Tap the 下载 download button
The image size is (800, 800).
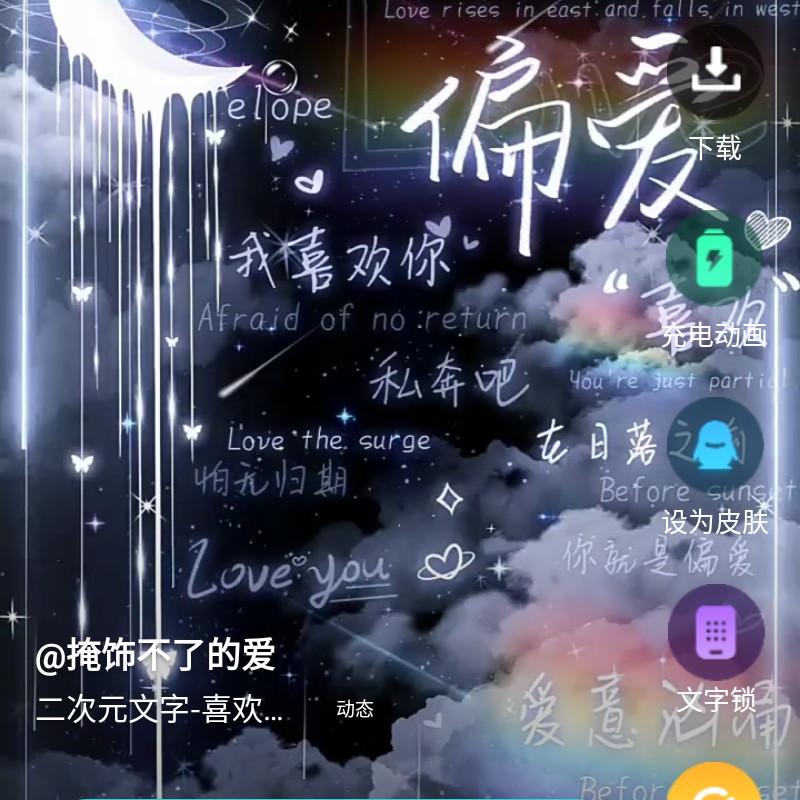(x=715, y=72)
